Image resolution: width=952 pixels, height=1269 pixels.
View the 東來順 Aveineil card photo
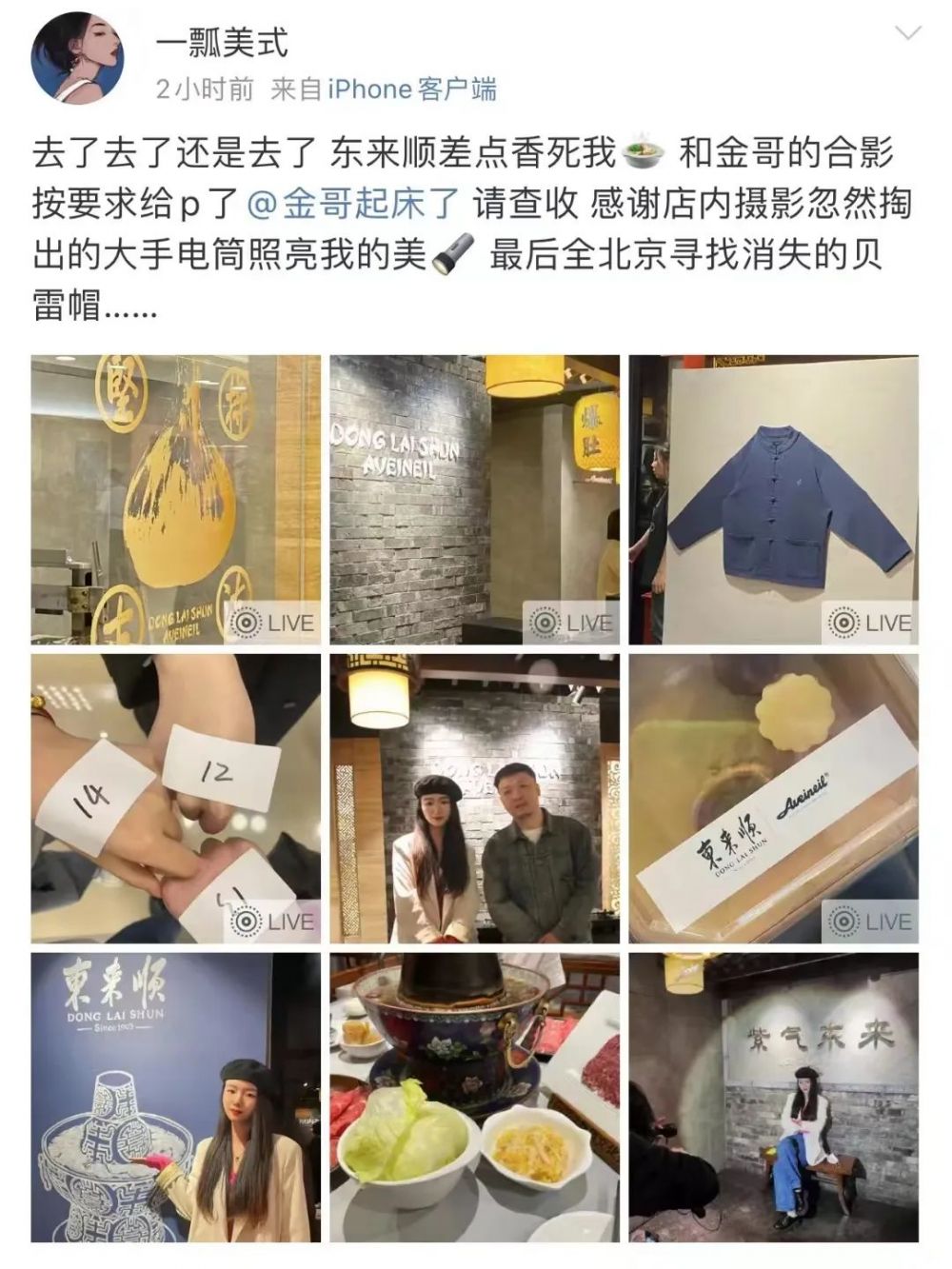pos(773,798)
